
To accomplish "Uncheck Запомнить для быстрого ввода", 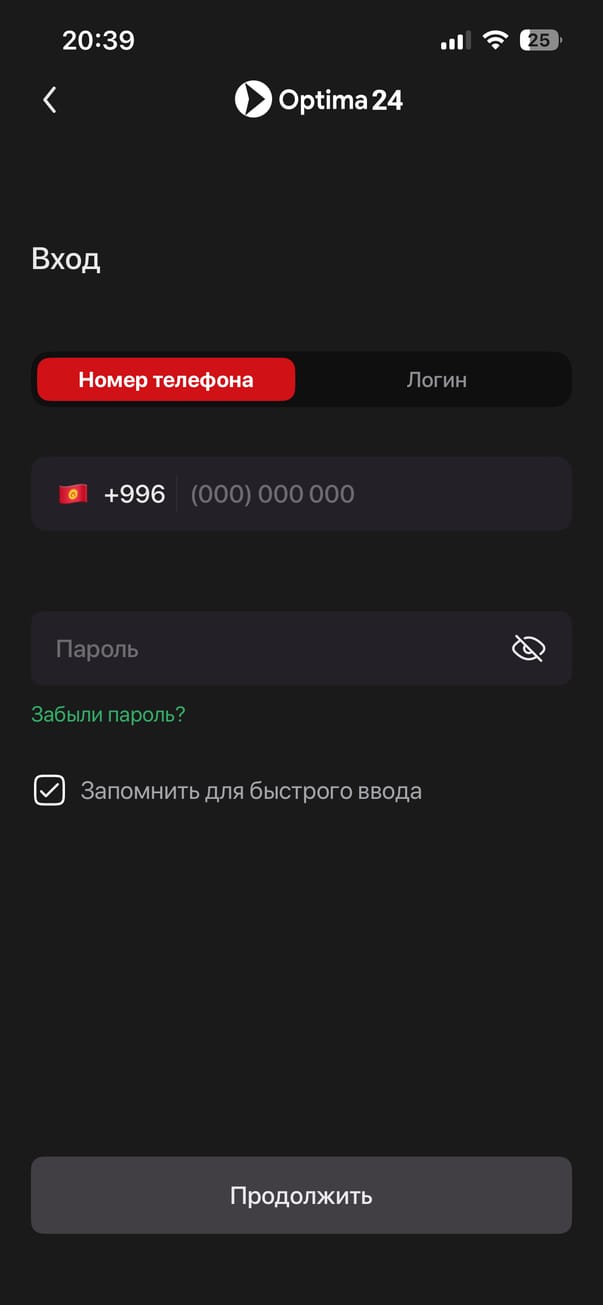I will (x=49, y=791).
